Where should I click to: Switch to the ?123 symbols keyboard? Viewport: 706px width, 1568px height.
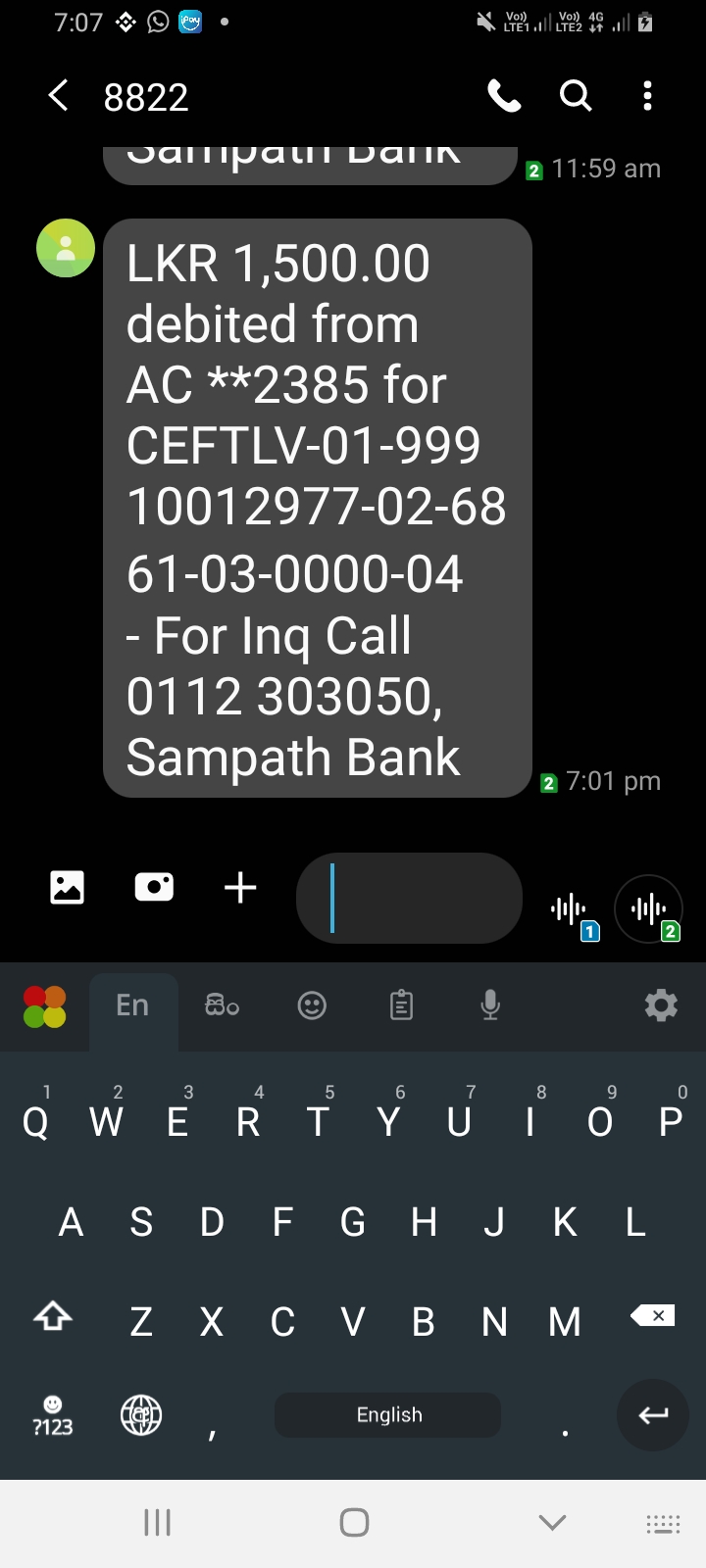(53, 1416)
